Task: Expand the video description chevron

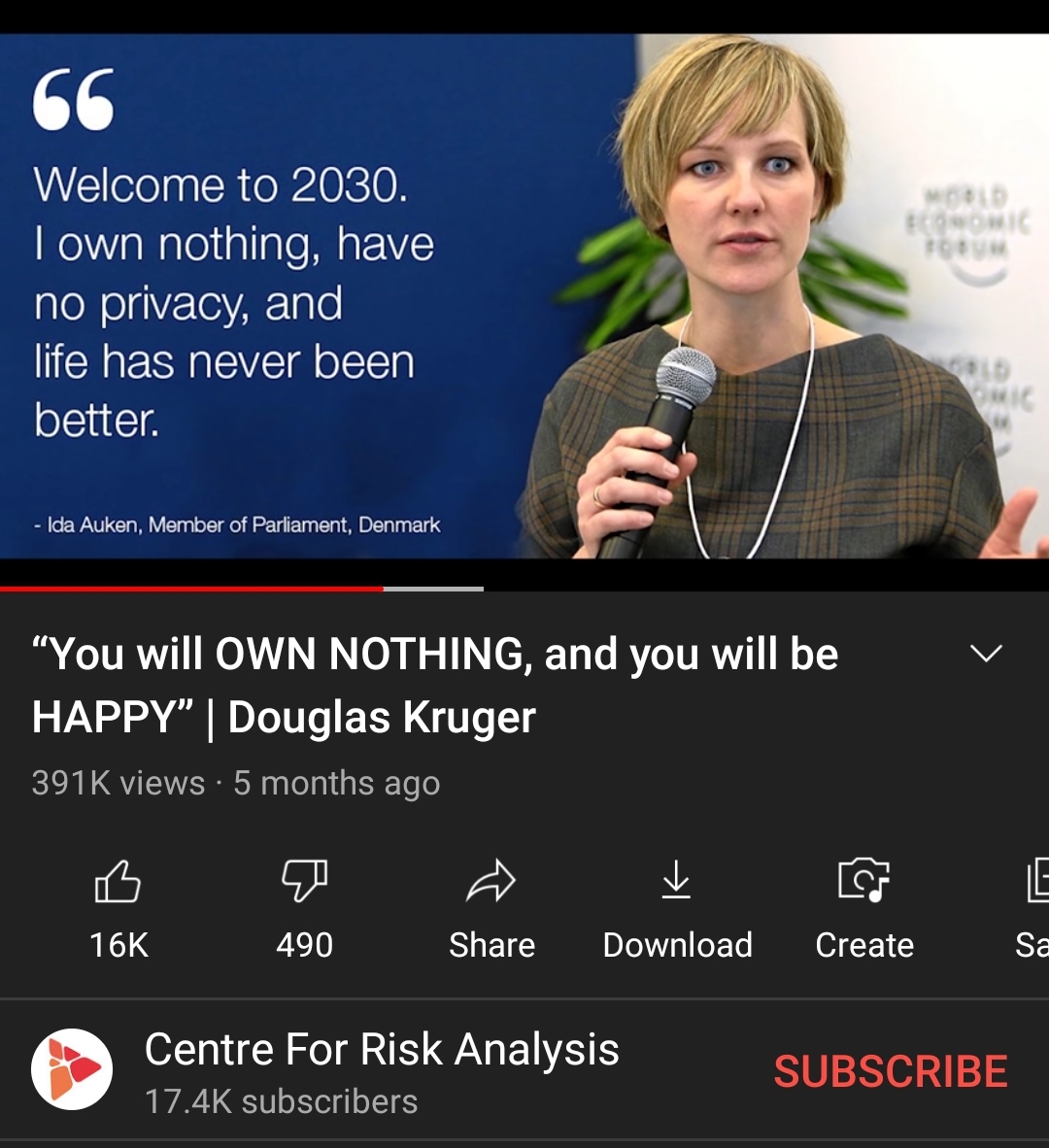Action: click(986, 654)
